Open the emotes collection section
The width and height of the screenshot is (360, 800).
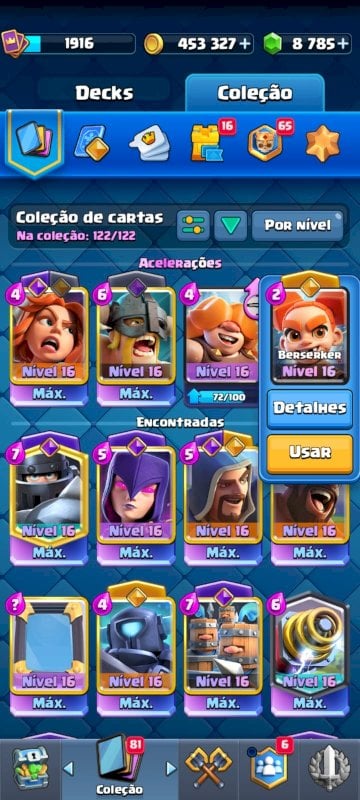pos(150,142)
